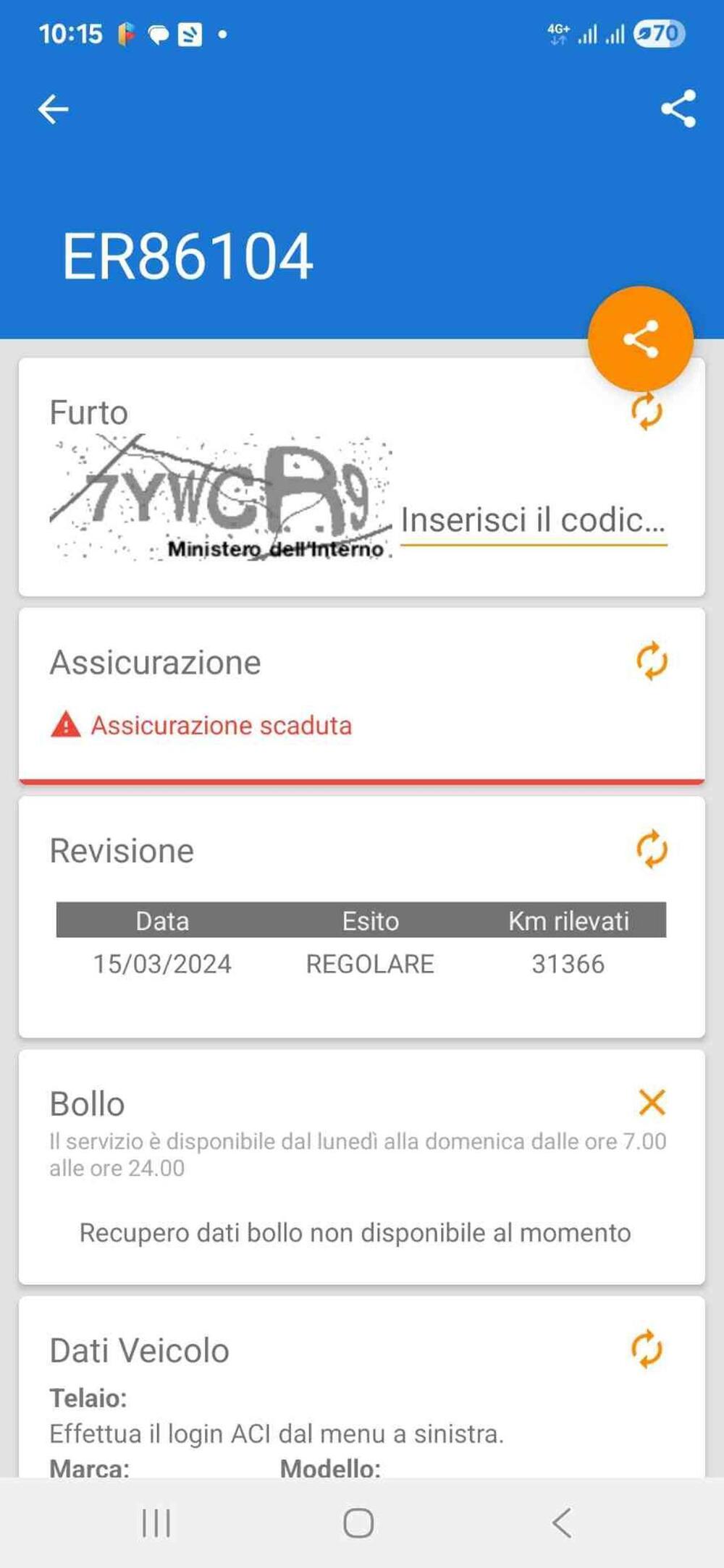Refresh the Furto section
Screen dimensions: 724x1568
point(647,412)
